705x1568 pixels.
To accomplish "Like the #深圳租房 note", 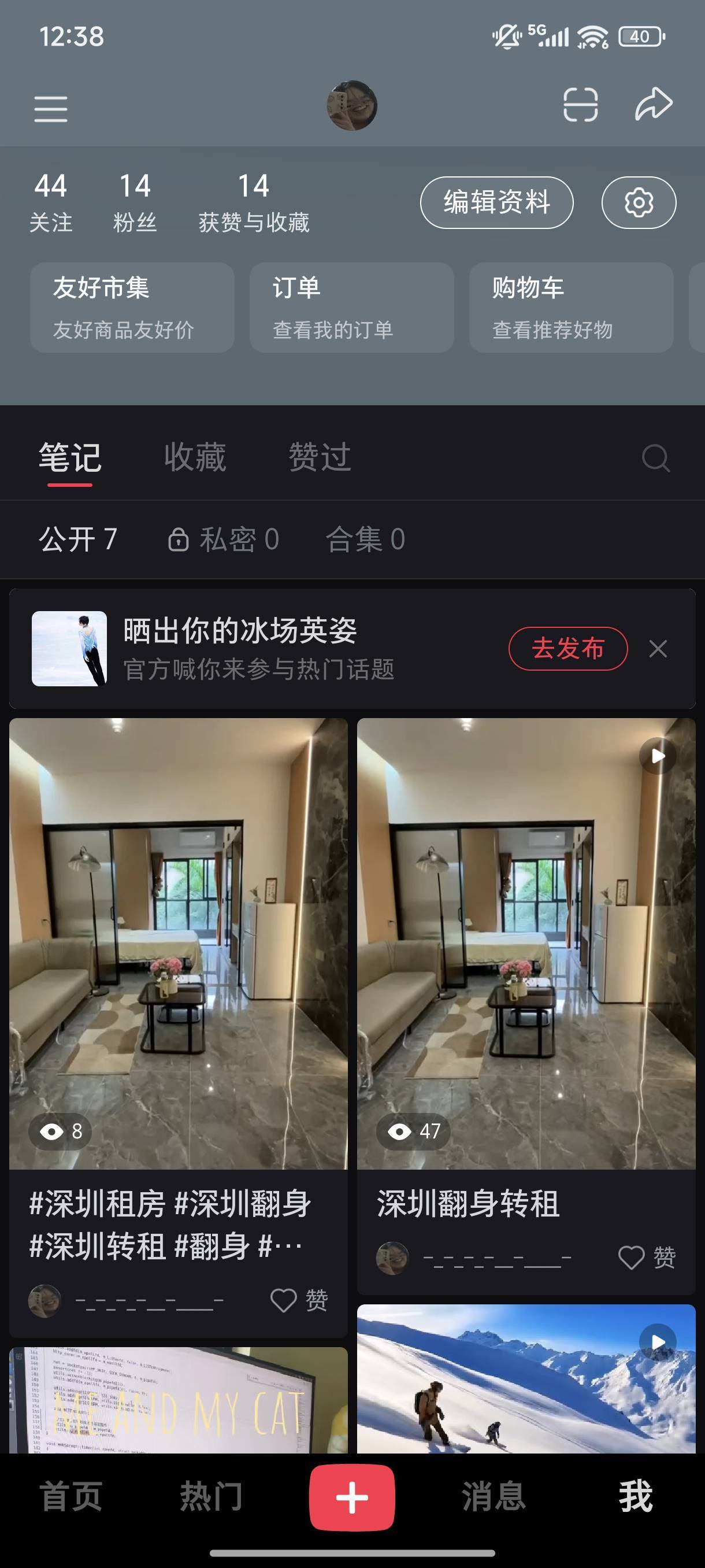I will click(x=299, y=1301).
